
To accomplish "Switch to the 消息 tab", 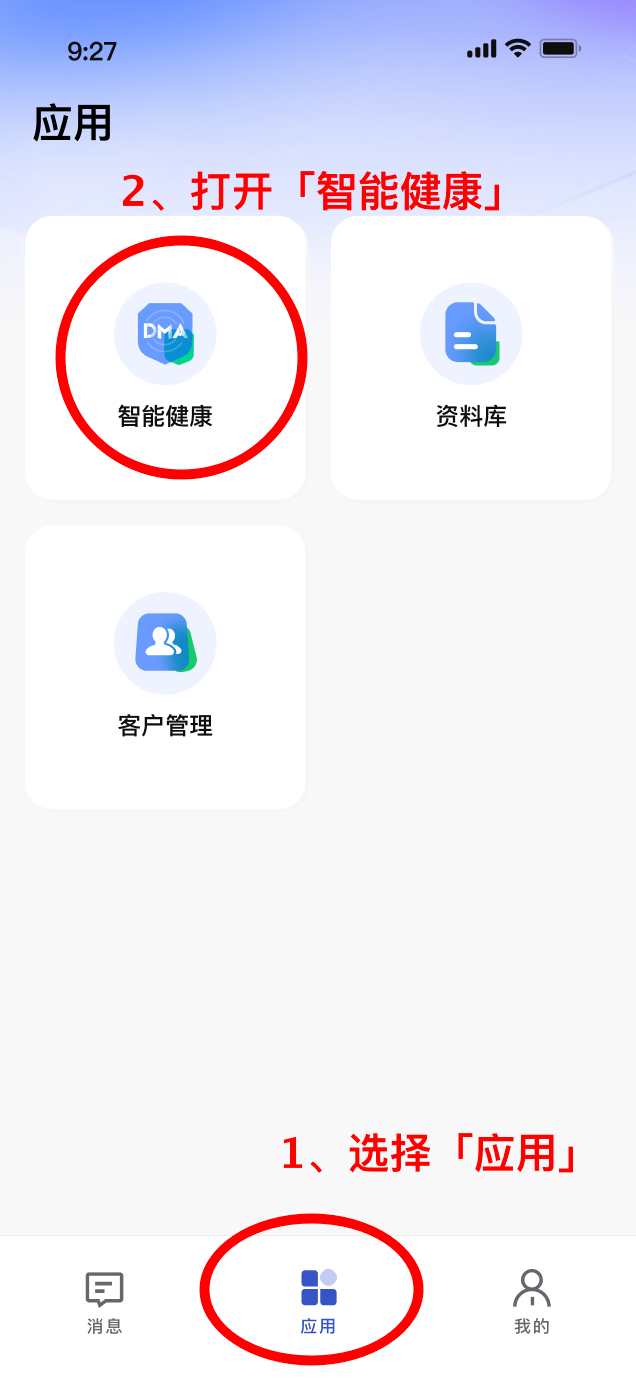I will pyautogui.click(x=104, y=1301).
